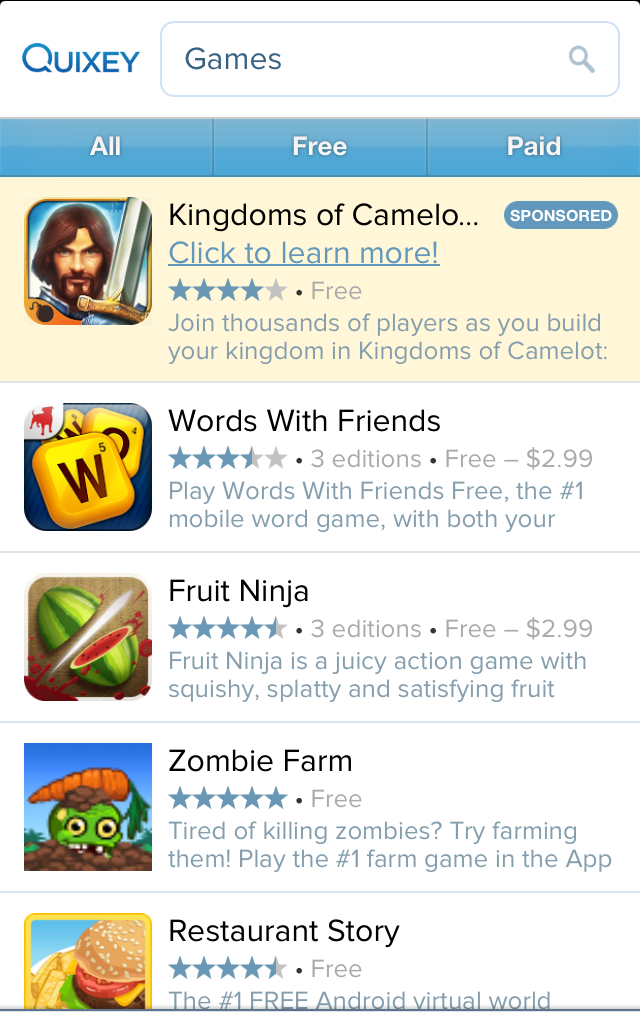640x1012 pixels.
Task: Tap the search magnifier icon
Action: [x=582, y=60]
